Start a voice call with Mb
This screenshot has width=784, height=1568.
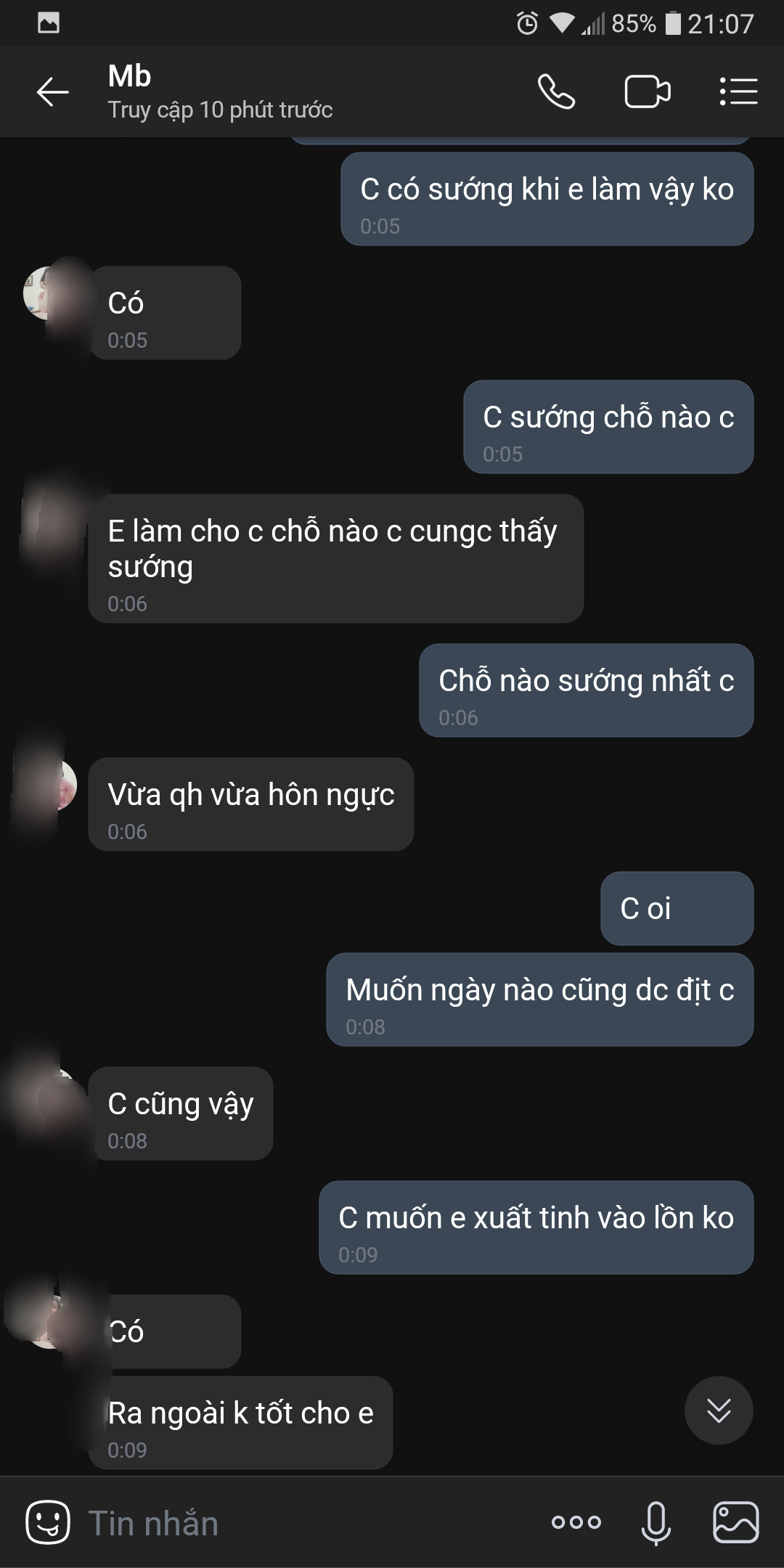pos(556,92)
